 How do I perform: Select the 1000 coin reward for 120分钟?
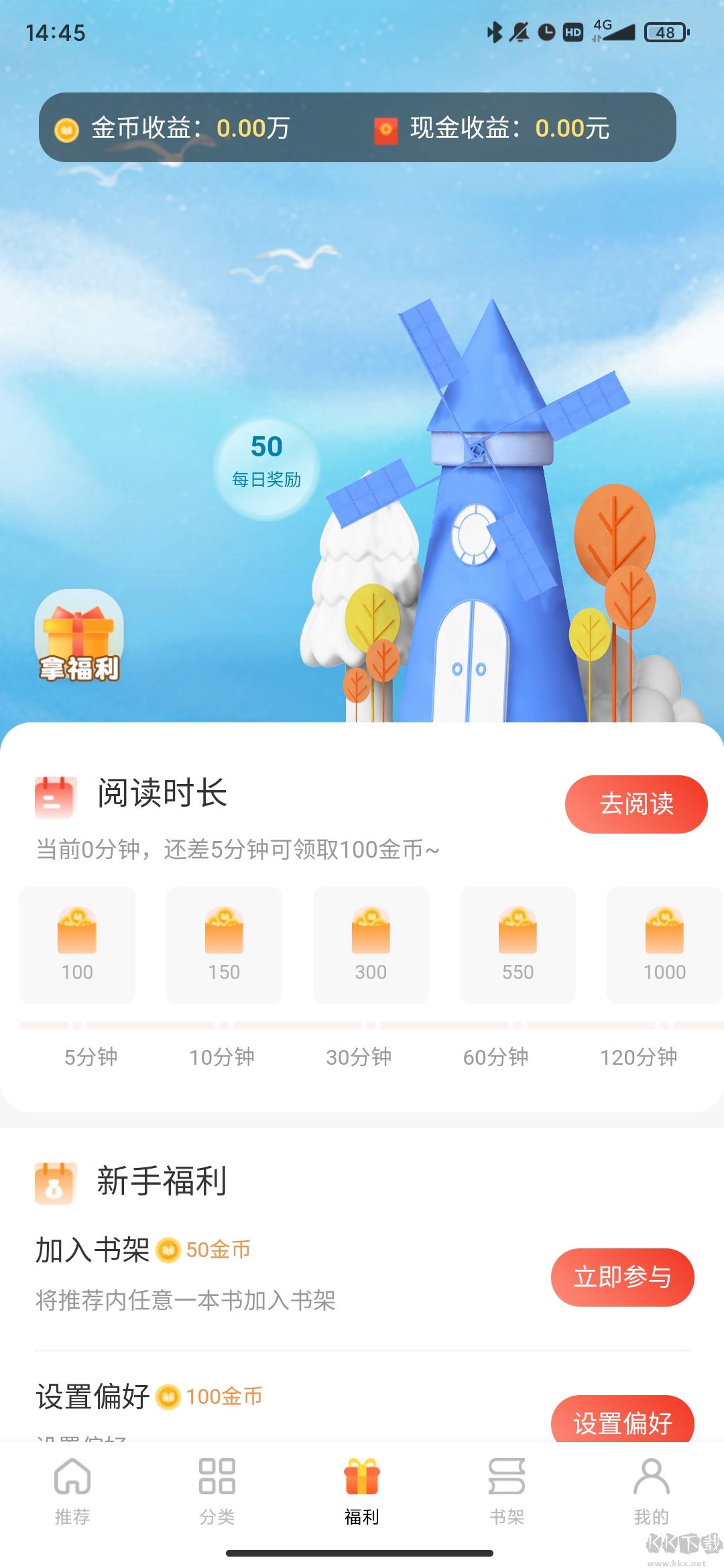click(664, 943)
